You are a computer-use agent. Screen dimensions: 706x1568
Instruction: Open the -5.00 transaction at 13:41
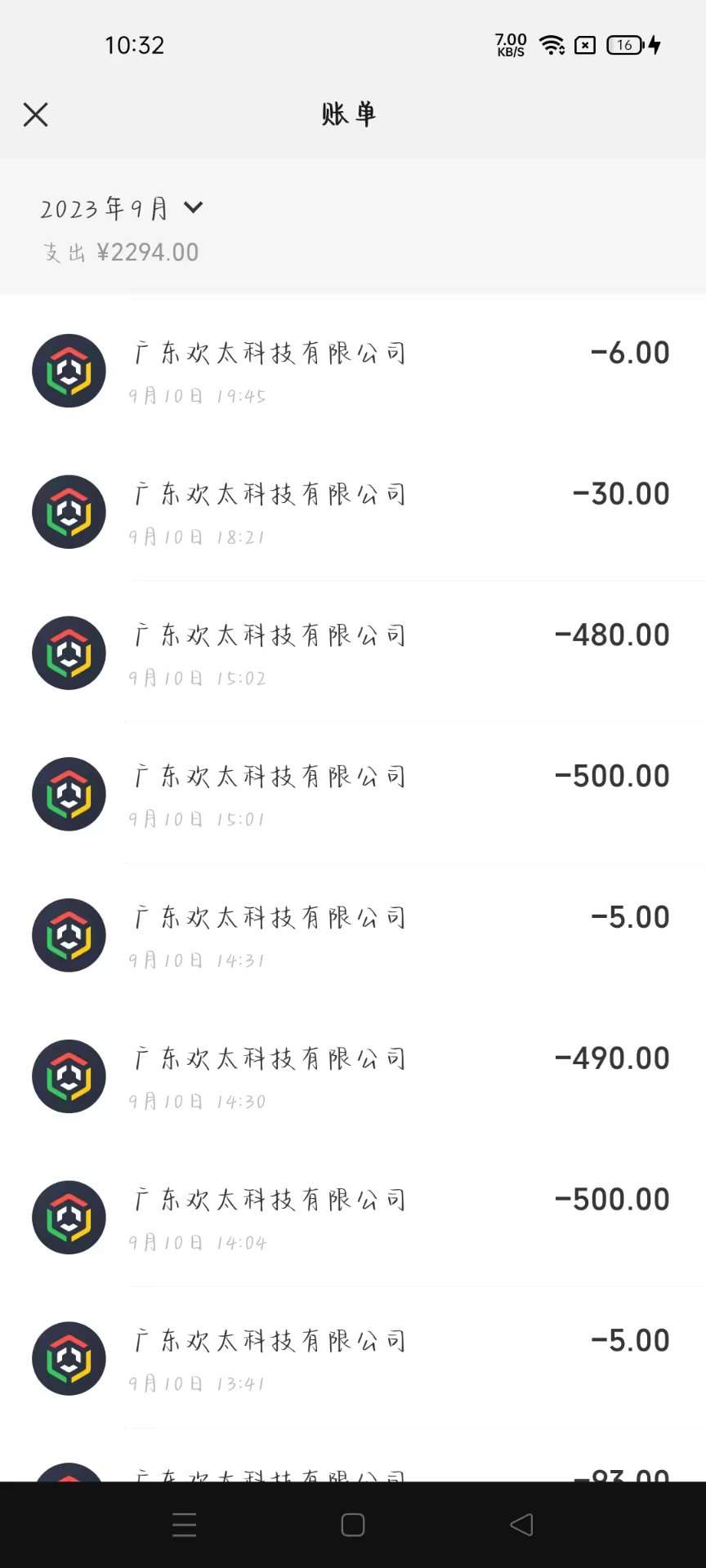tap(353, 1359)
